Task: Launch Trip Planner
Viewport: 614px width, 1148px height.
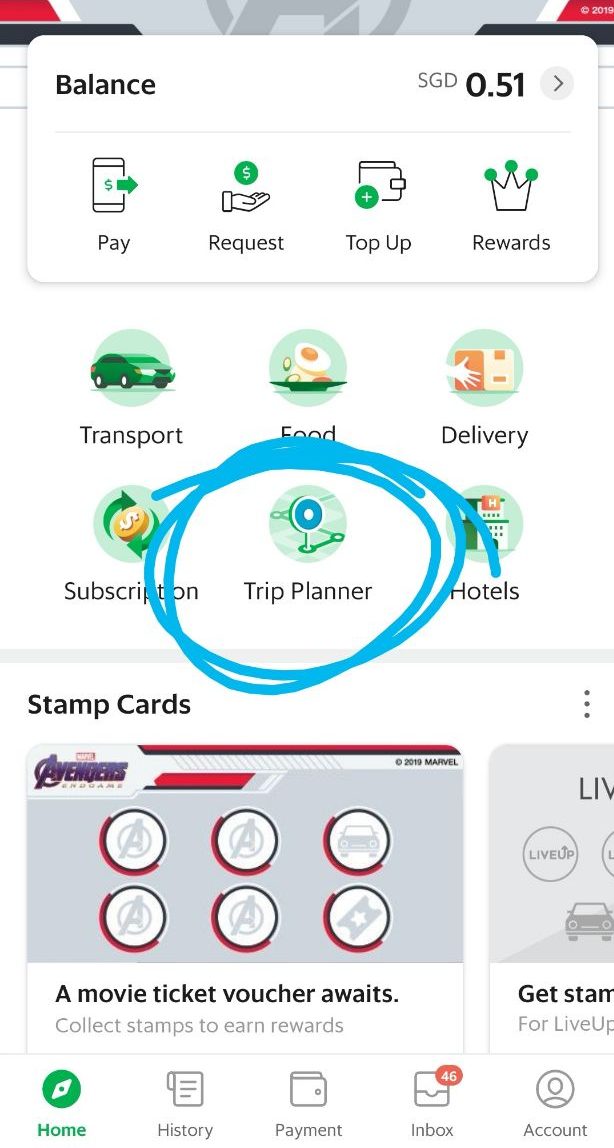Action: tap(307, 544)
